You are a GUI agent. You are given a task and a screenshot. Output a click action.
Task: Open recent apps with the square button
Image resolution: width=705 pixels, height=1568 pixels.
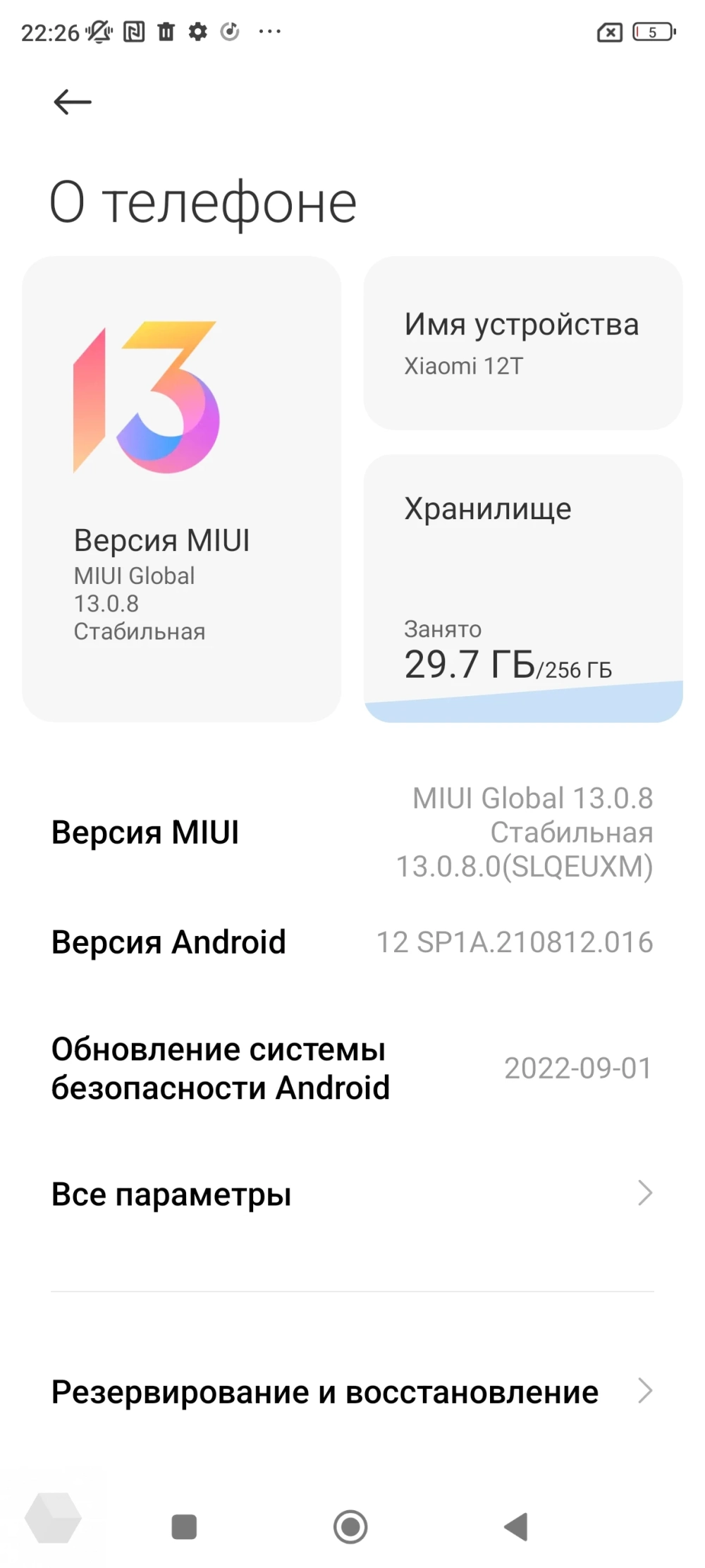(184, 1526)
